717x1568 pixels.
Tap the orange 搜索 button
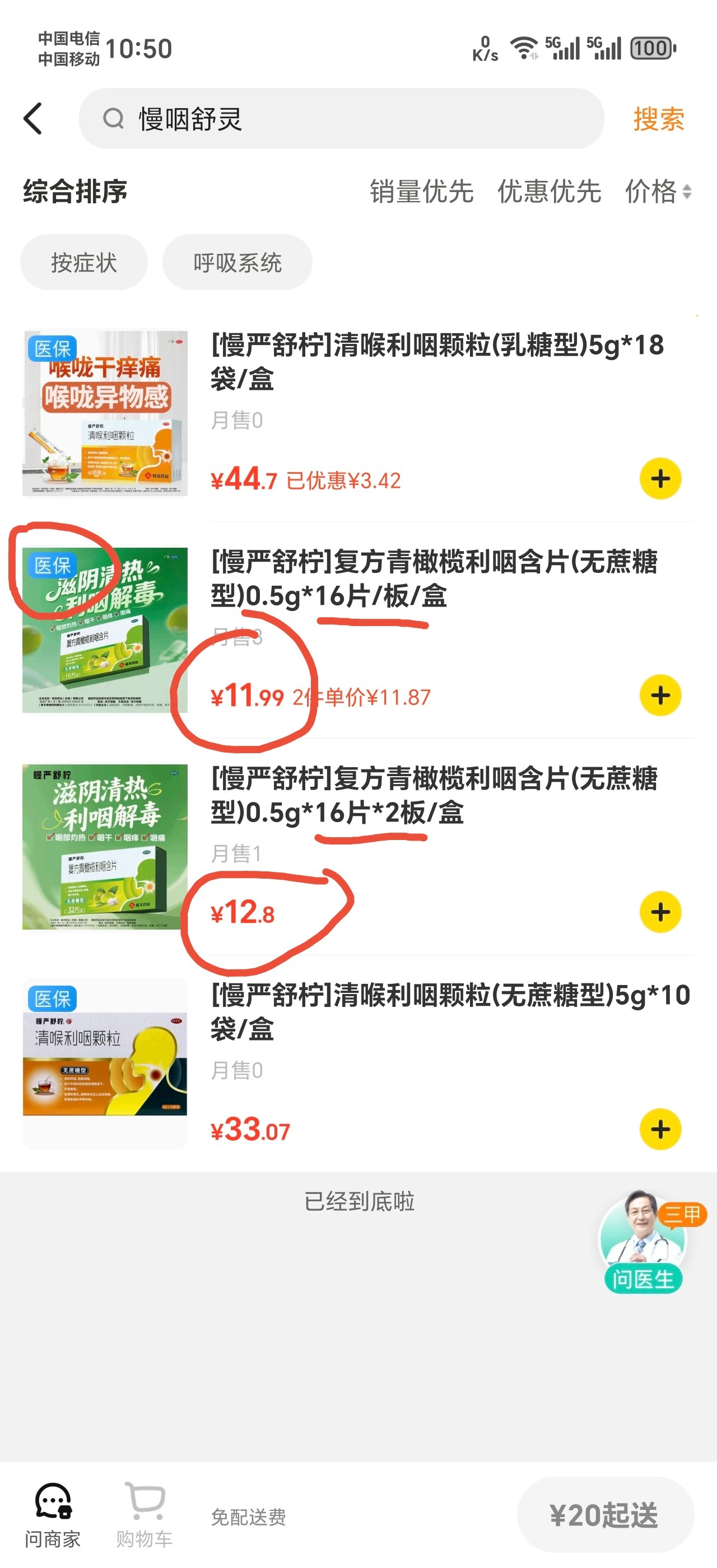point(659,119)
